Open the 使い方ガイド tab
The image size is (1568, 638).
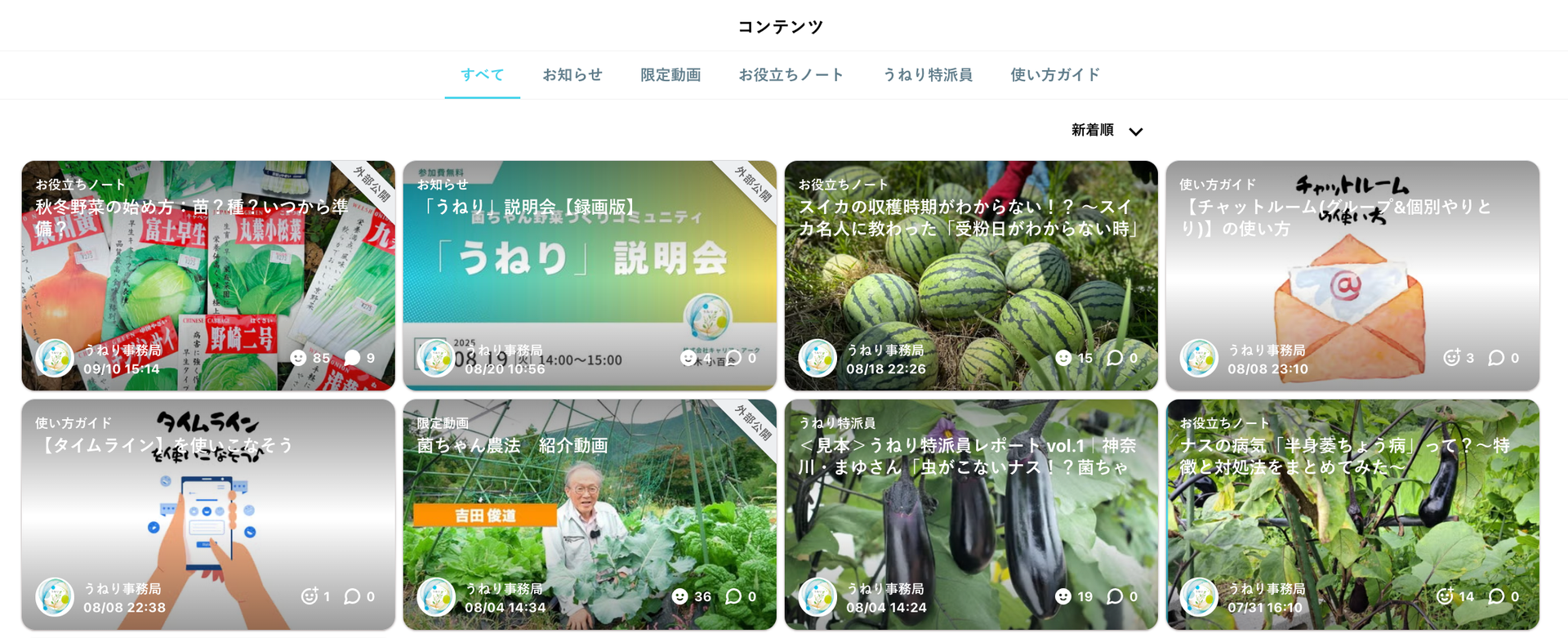tap(1055, 75)
